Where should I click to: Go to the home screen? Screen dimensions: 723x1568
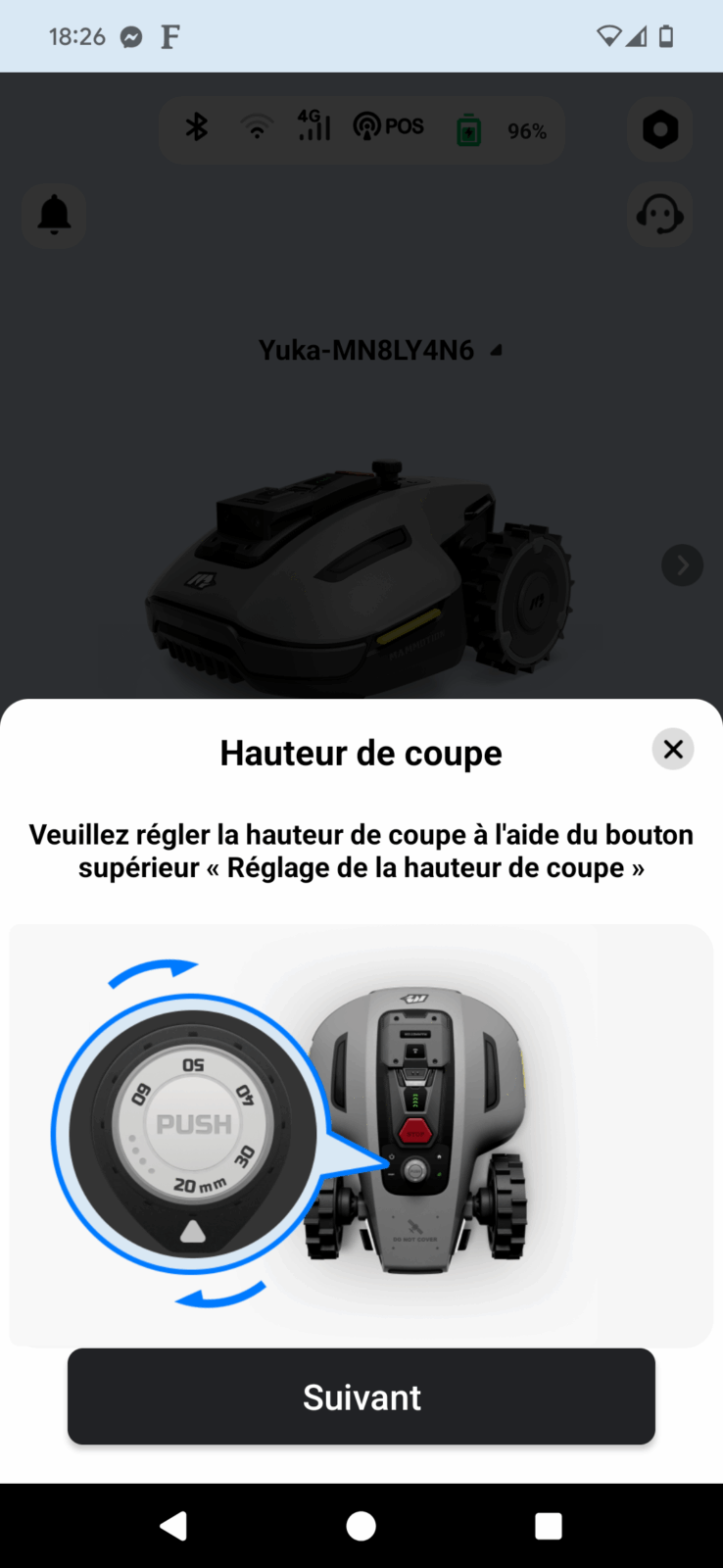point(361,1526)
